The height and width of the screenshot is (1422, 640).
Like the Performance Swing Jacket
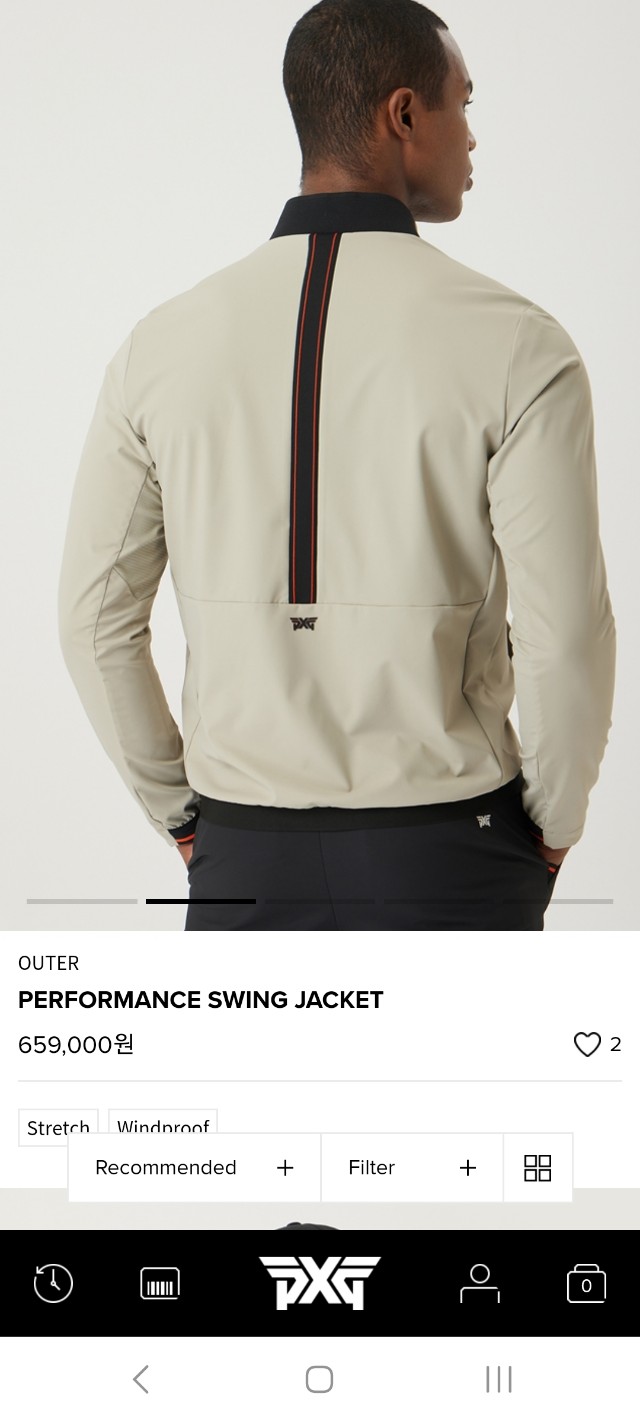click(x=587, y=1045)
